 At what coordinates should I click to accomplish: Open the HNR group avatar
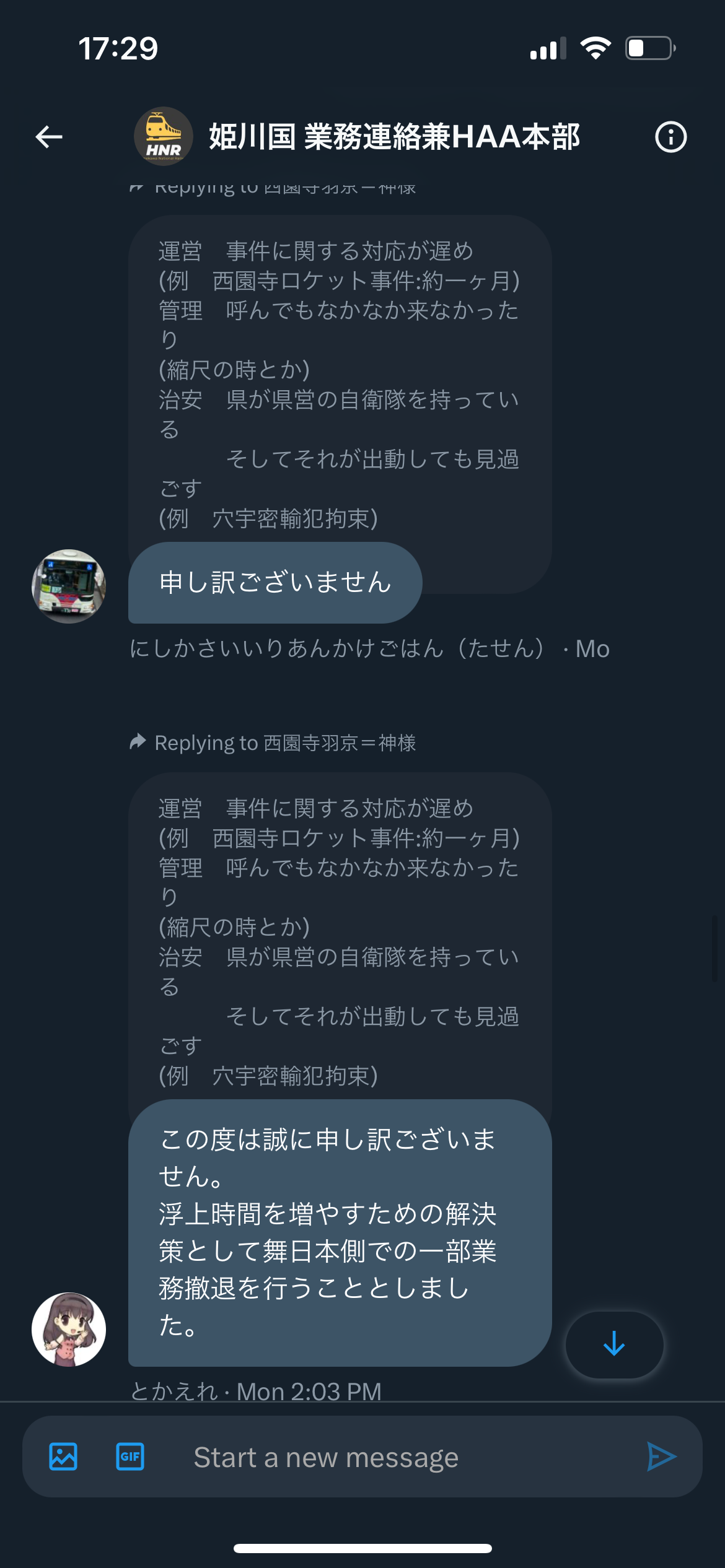(164, 136)
